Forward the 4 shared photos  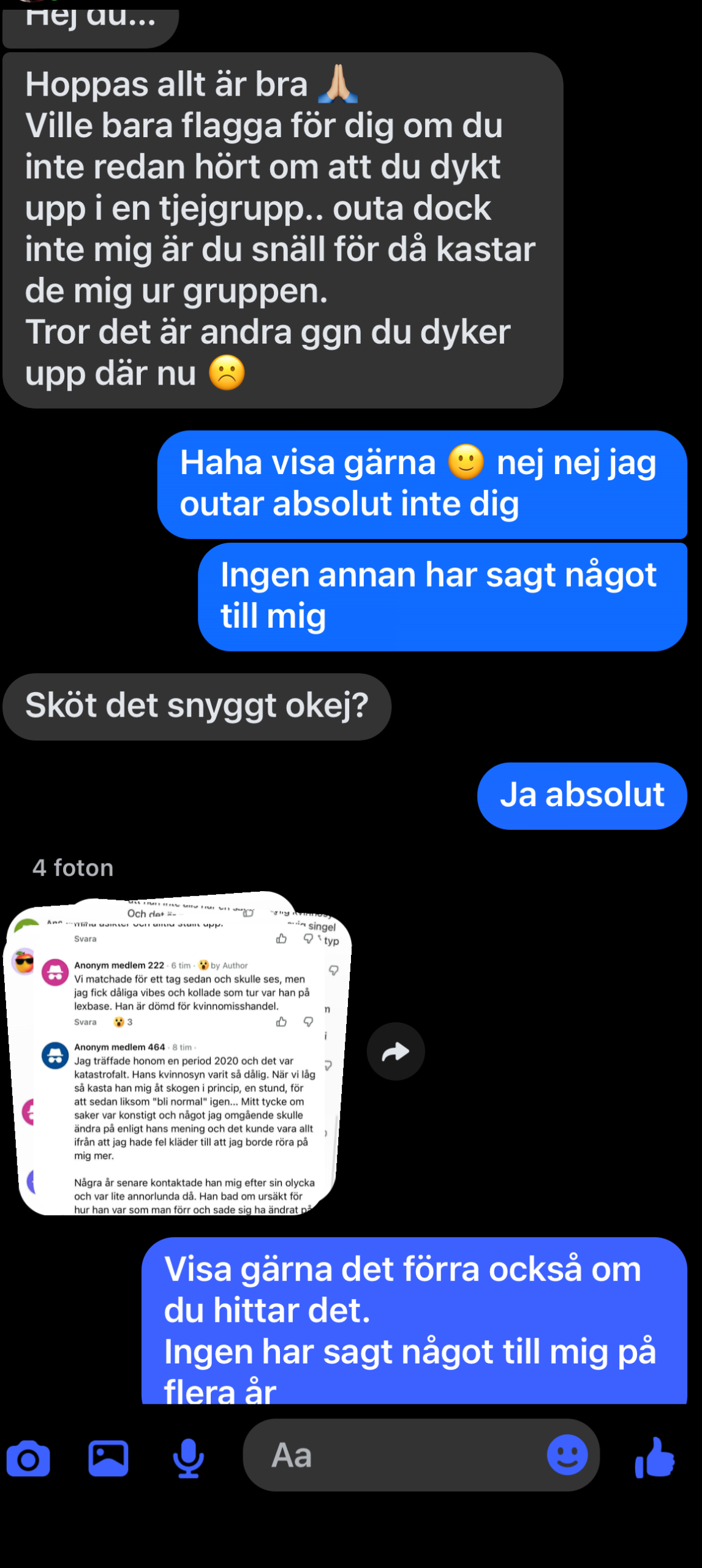click(x=395, y=1052)
